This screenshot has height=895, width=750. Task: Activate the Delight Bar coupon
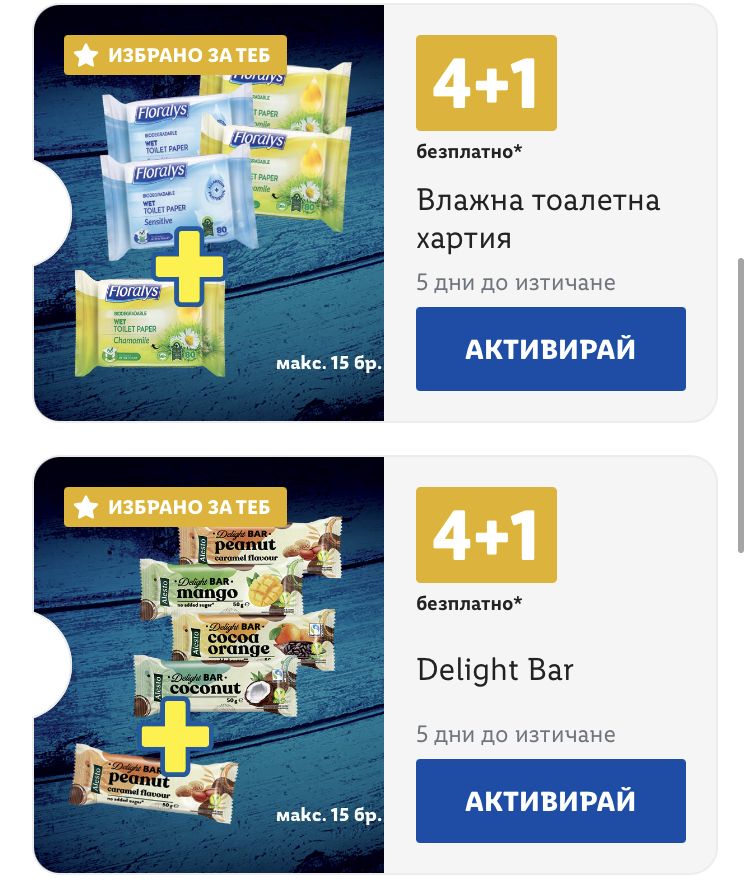click(550, 801)
